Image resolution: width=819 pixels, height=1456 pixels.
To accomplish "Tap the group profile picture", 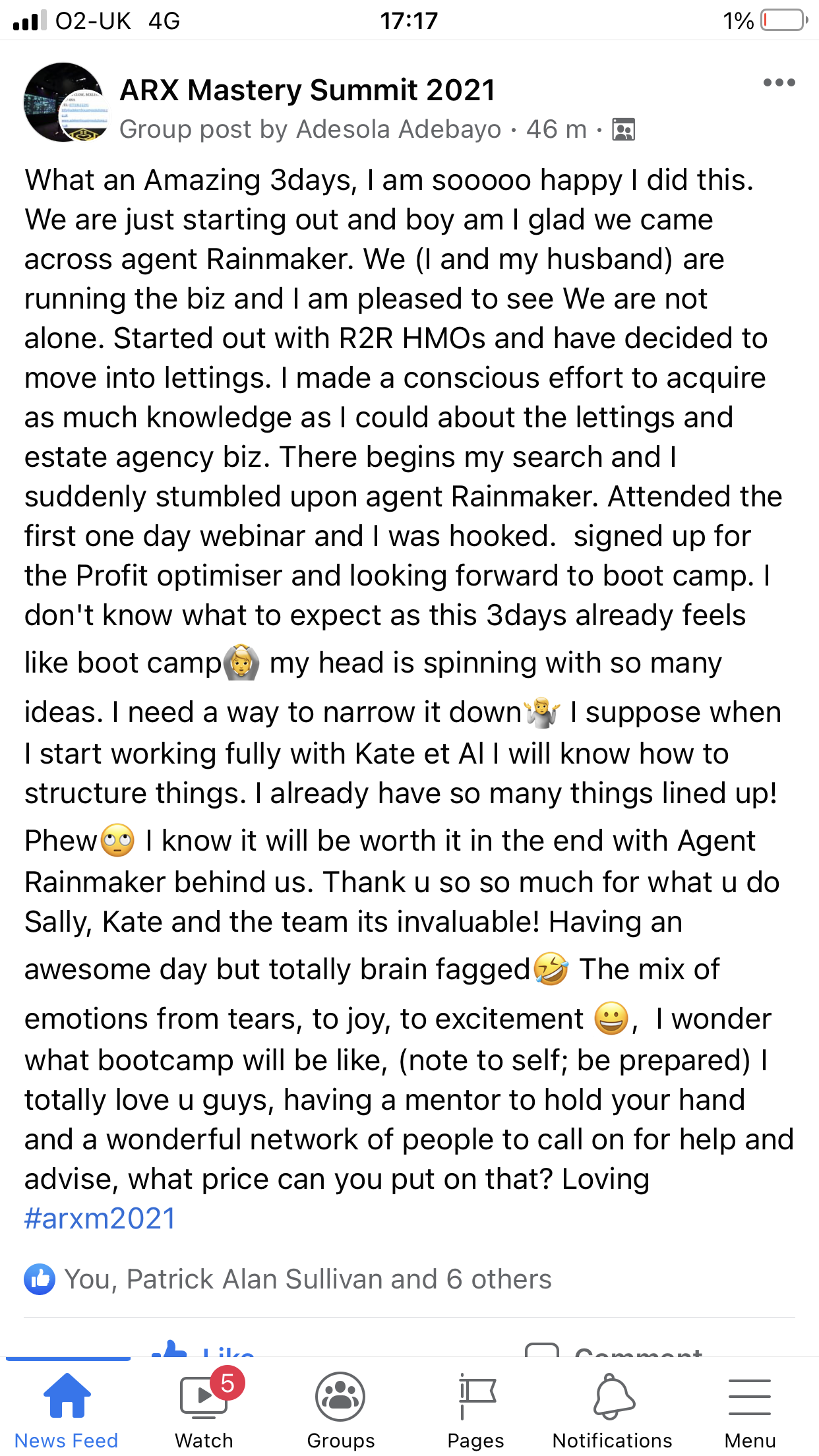I will [65, 102].
